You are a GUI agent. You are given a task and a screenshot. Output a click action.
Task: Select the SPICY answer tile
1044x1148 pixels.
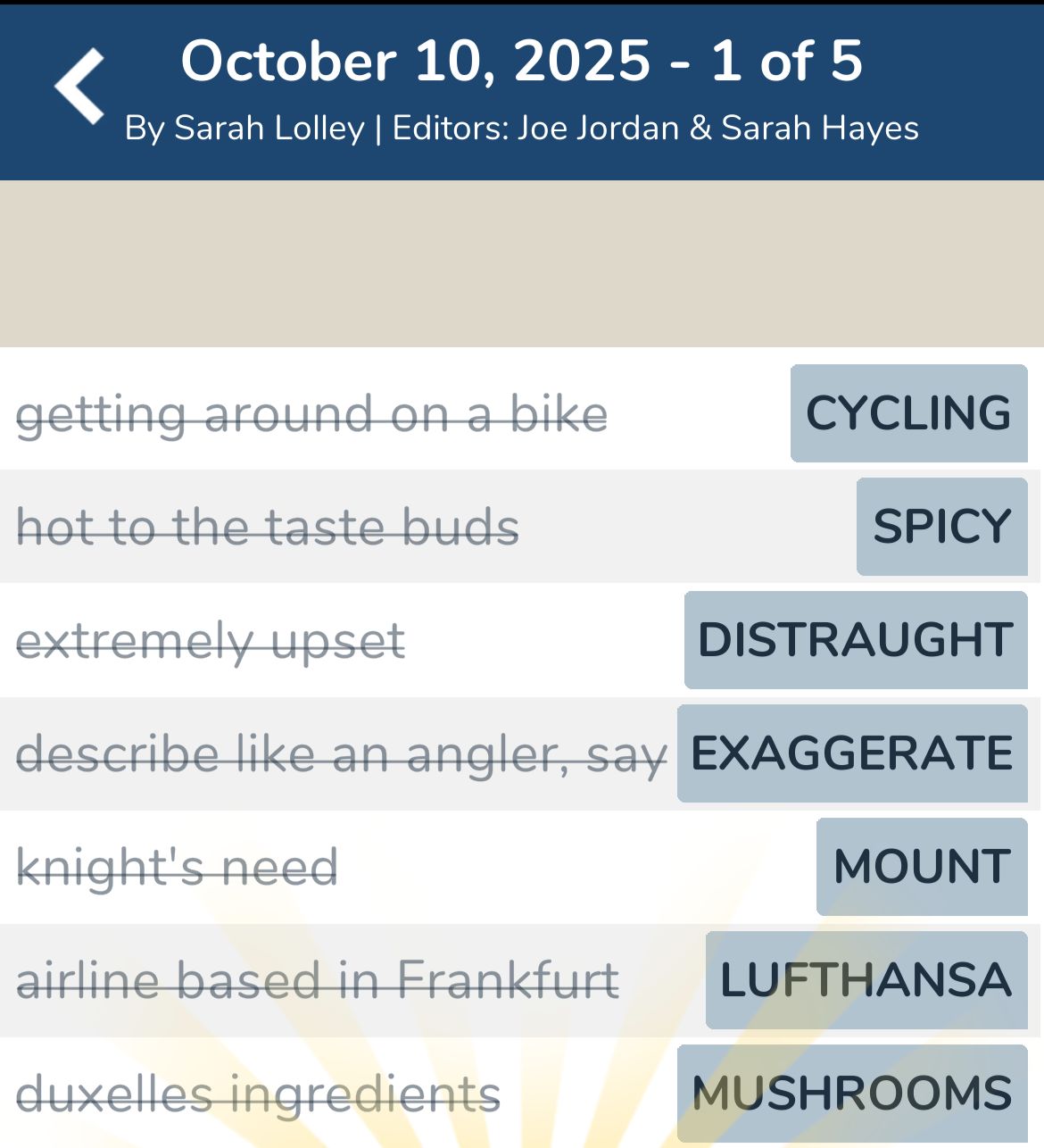pos(941,527)
